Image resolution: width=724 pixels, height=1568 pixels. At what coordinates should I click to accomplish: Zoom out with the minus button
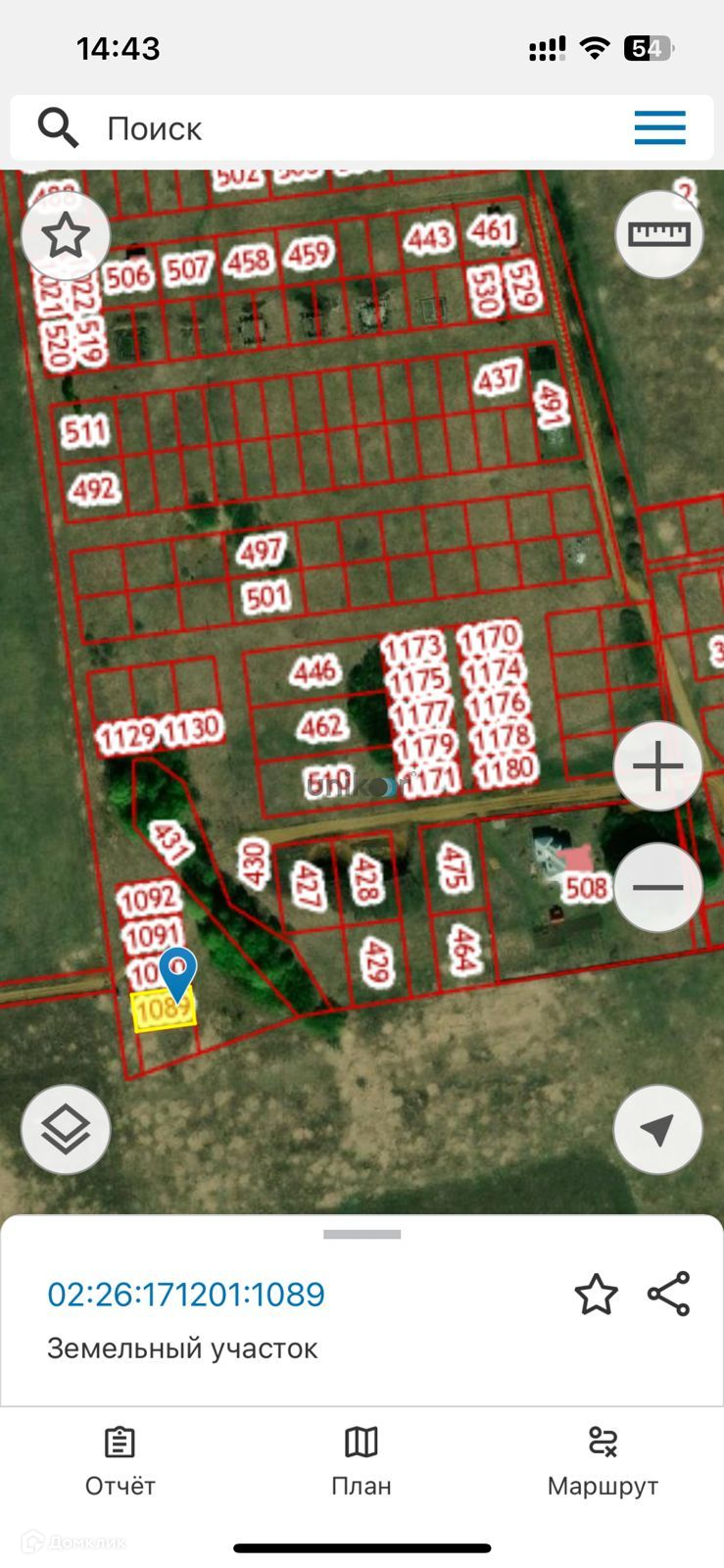pos(658,888)
